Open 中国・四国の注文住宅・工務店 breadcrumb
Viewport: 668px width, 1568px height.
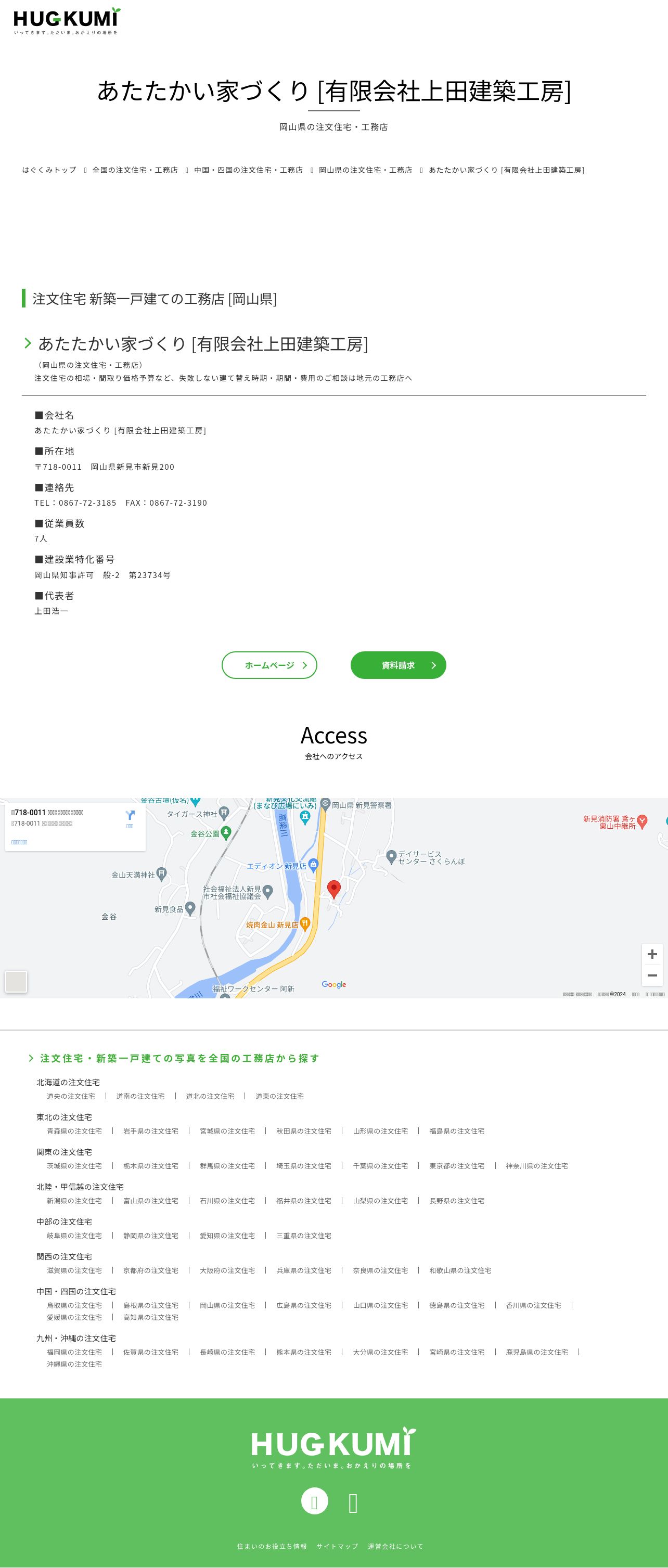tap(249, 170)
